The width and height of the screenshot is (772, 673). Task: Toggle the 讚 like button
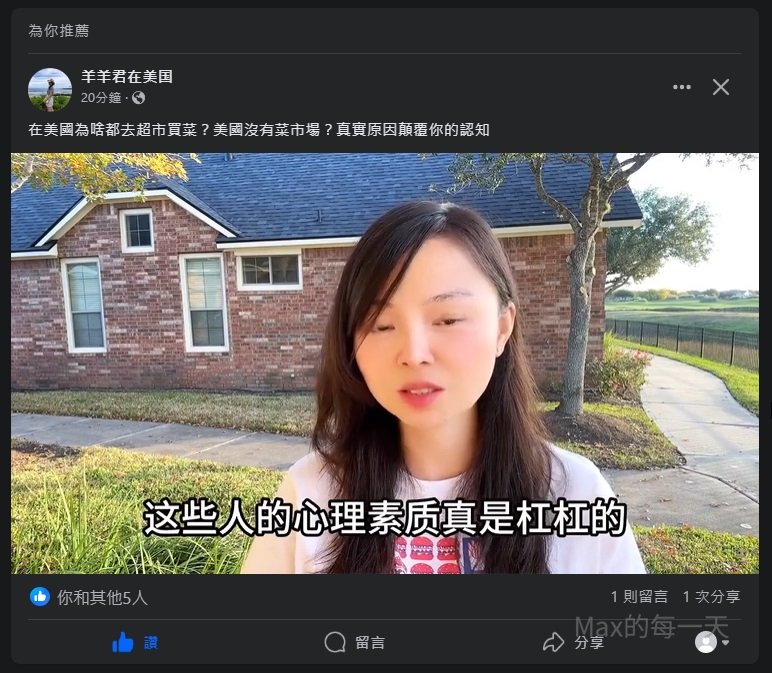pos(136,642)
